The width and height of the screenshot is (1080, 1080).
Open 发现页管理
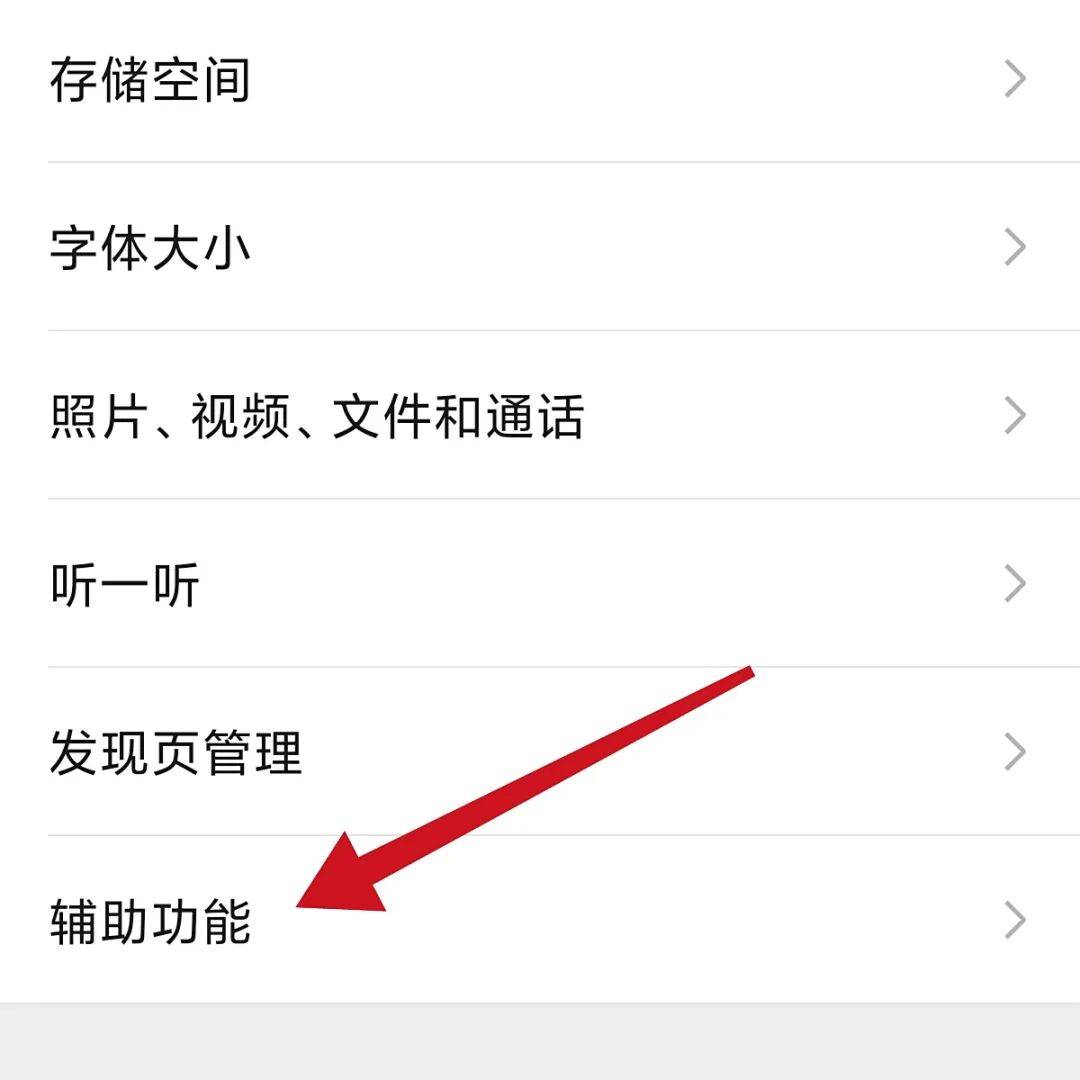coord(175,751)
